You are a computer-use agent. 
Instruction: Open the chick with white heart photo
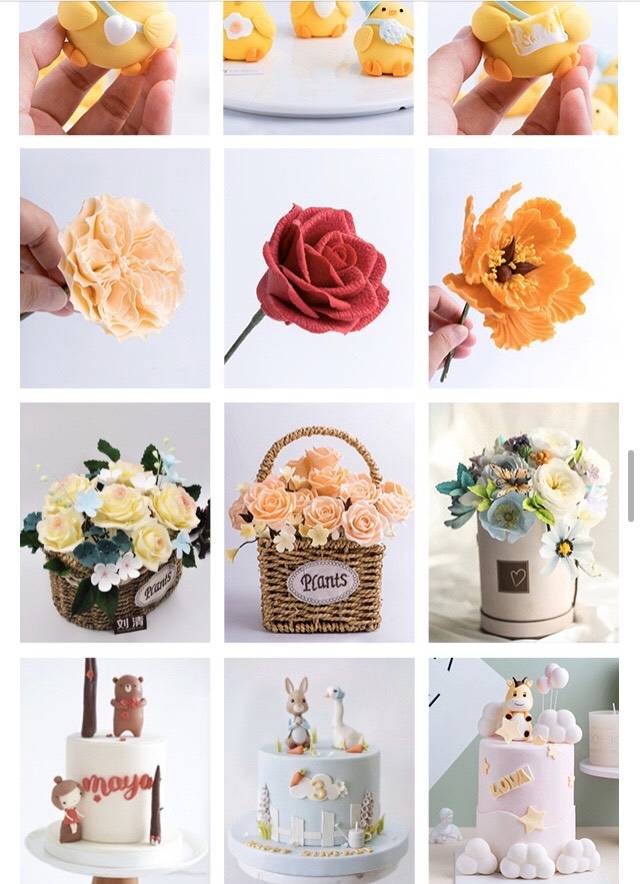click(115, 68)
